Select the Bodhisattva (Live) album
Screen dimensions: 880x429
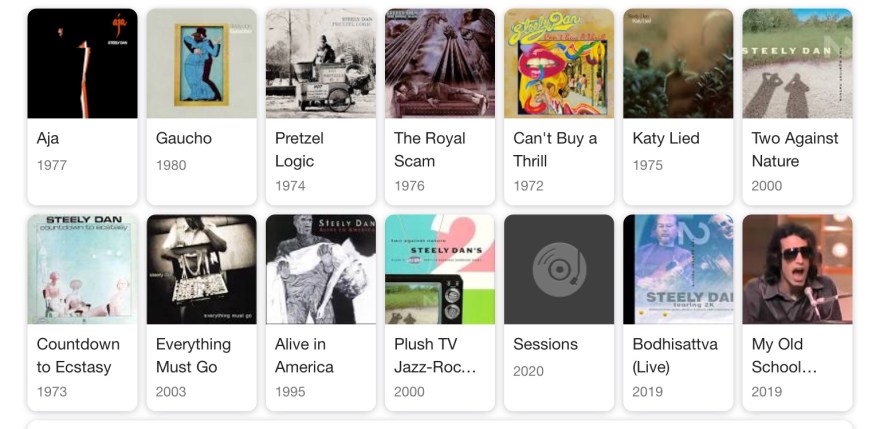click(678, 312)
